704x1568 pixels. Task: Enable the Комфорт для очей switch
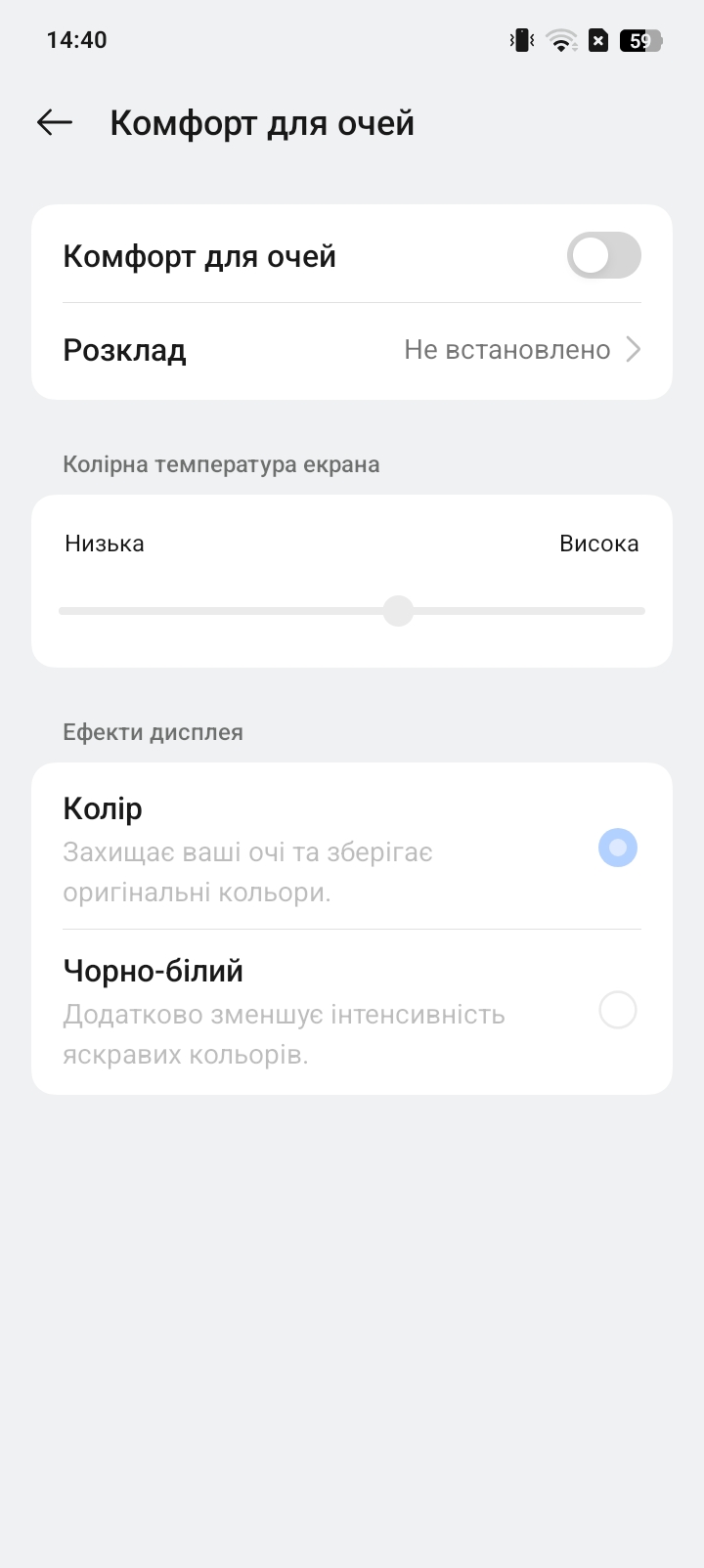coord(603,256)
